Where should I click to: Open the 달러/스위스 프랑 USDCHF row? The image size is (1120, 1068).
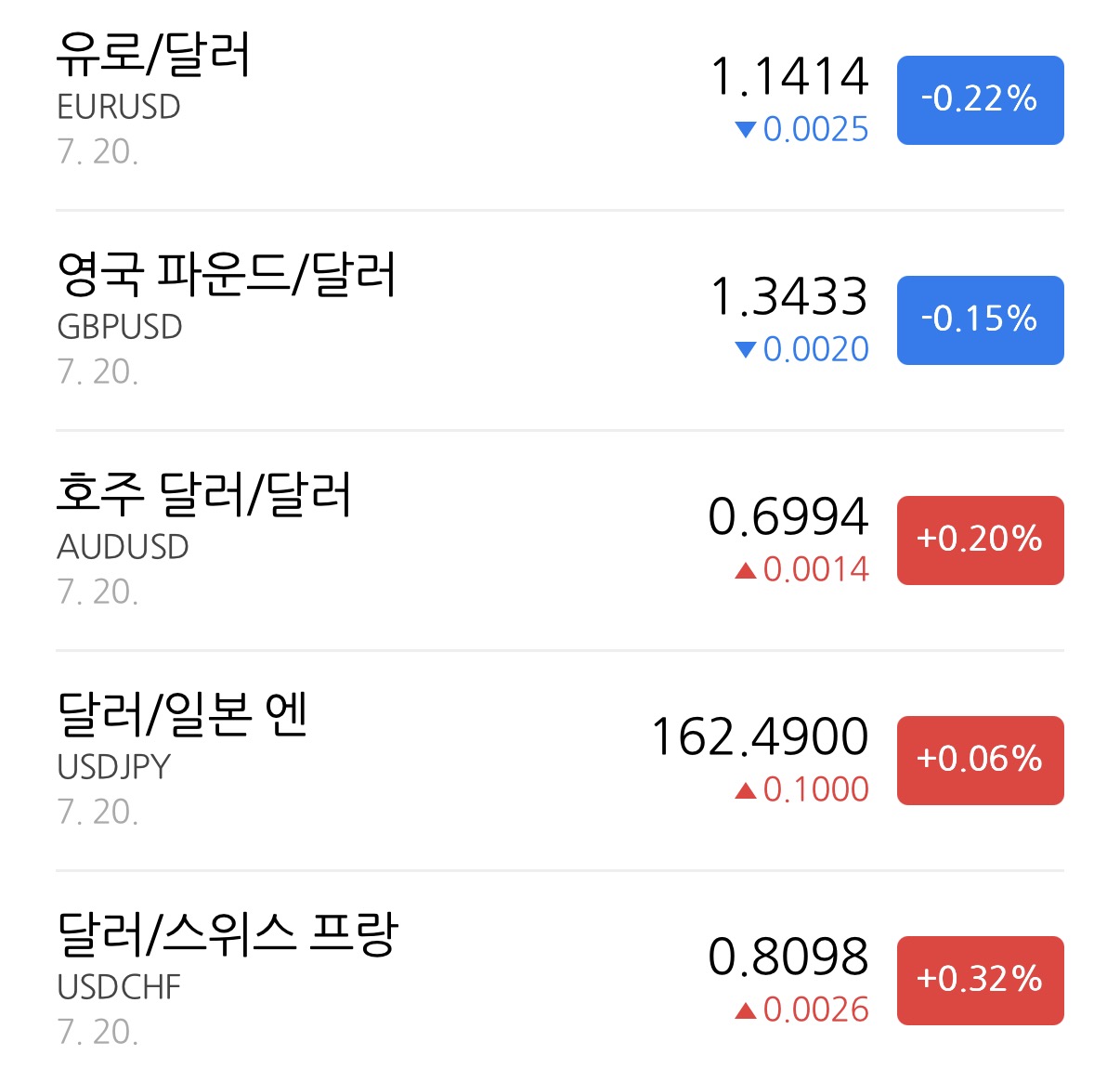pos(560,970)
